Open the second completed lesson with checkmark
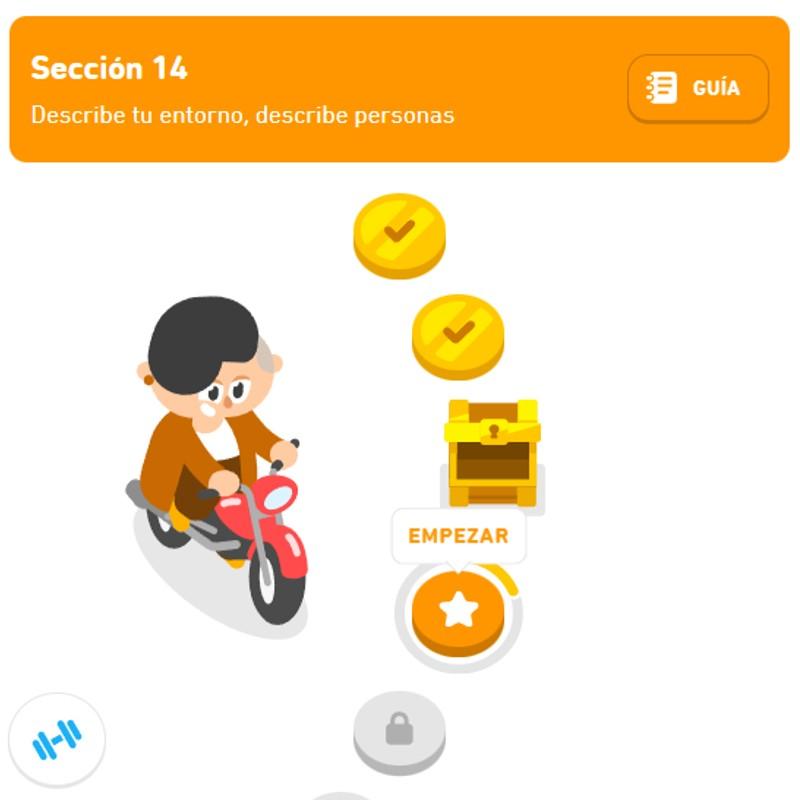Screen dimensions: 800x800 pos(458,334)
